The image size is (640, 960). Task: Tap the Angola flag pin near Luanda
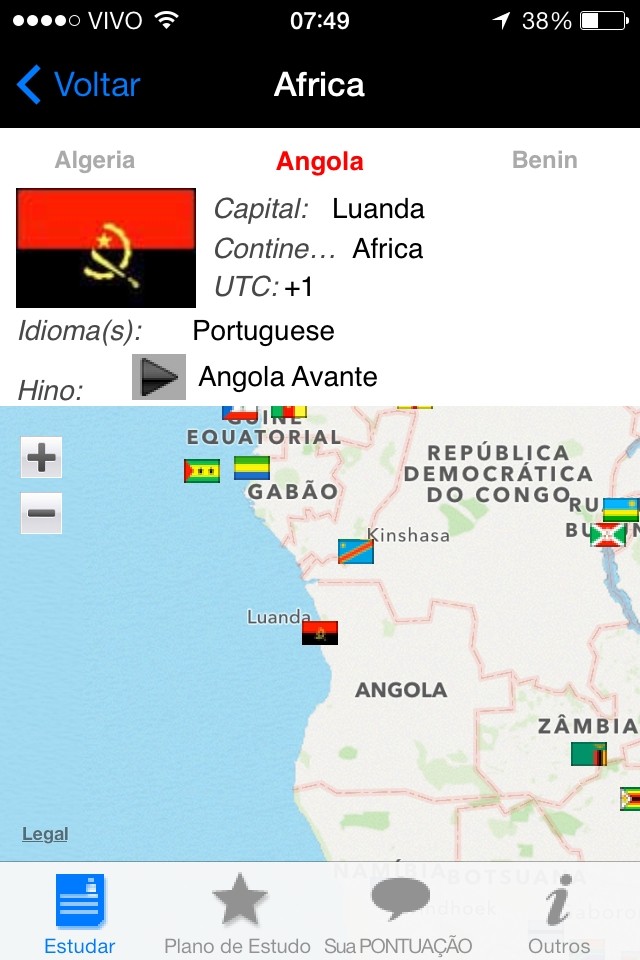tap(320, 632)
